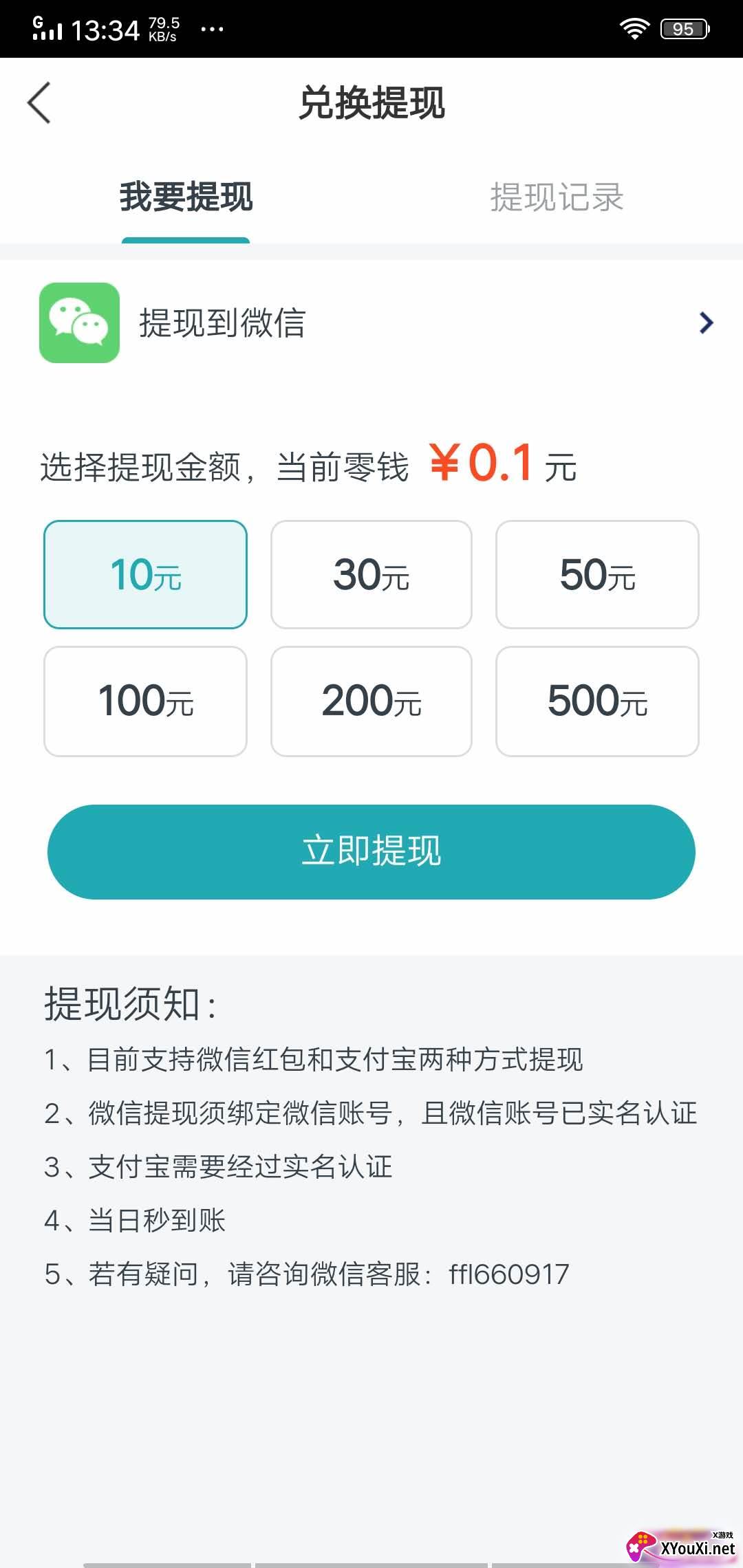Select the 30元 withdrawal amount
743x1568 pixels.
(x=371, y=574)
